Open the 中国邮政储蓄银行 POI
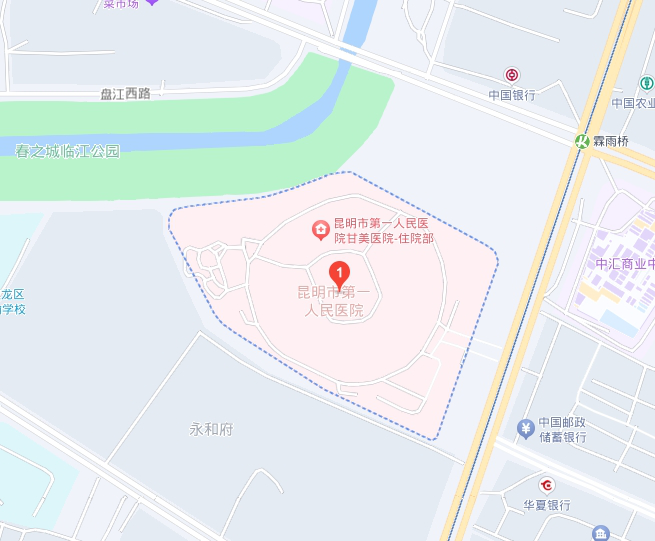 [525, 429]
